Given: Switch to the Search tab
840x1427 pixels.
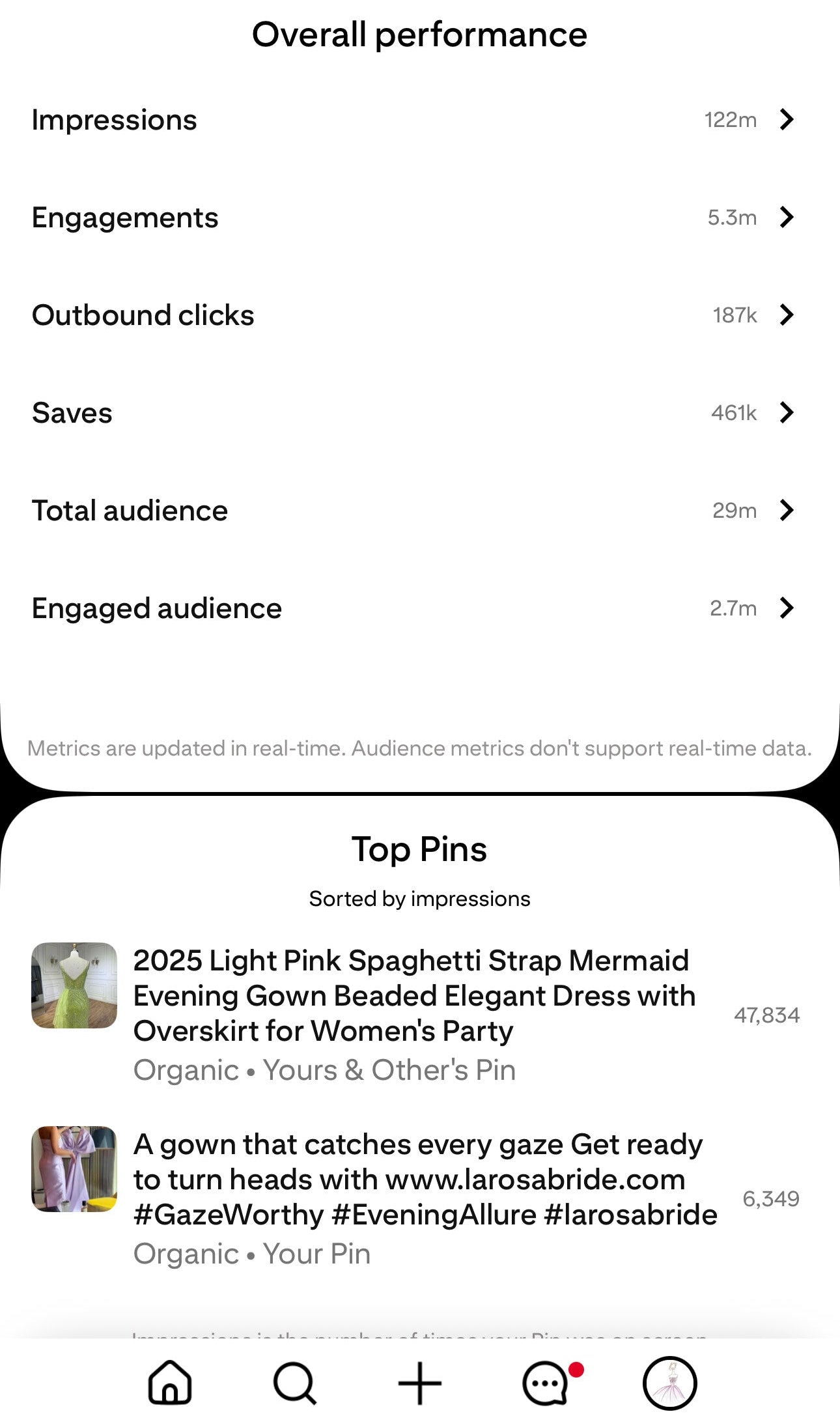Looking at the screenshot, I should tap(295, 1383).
